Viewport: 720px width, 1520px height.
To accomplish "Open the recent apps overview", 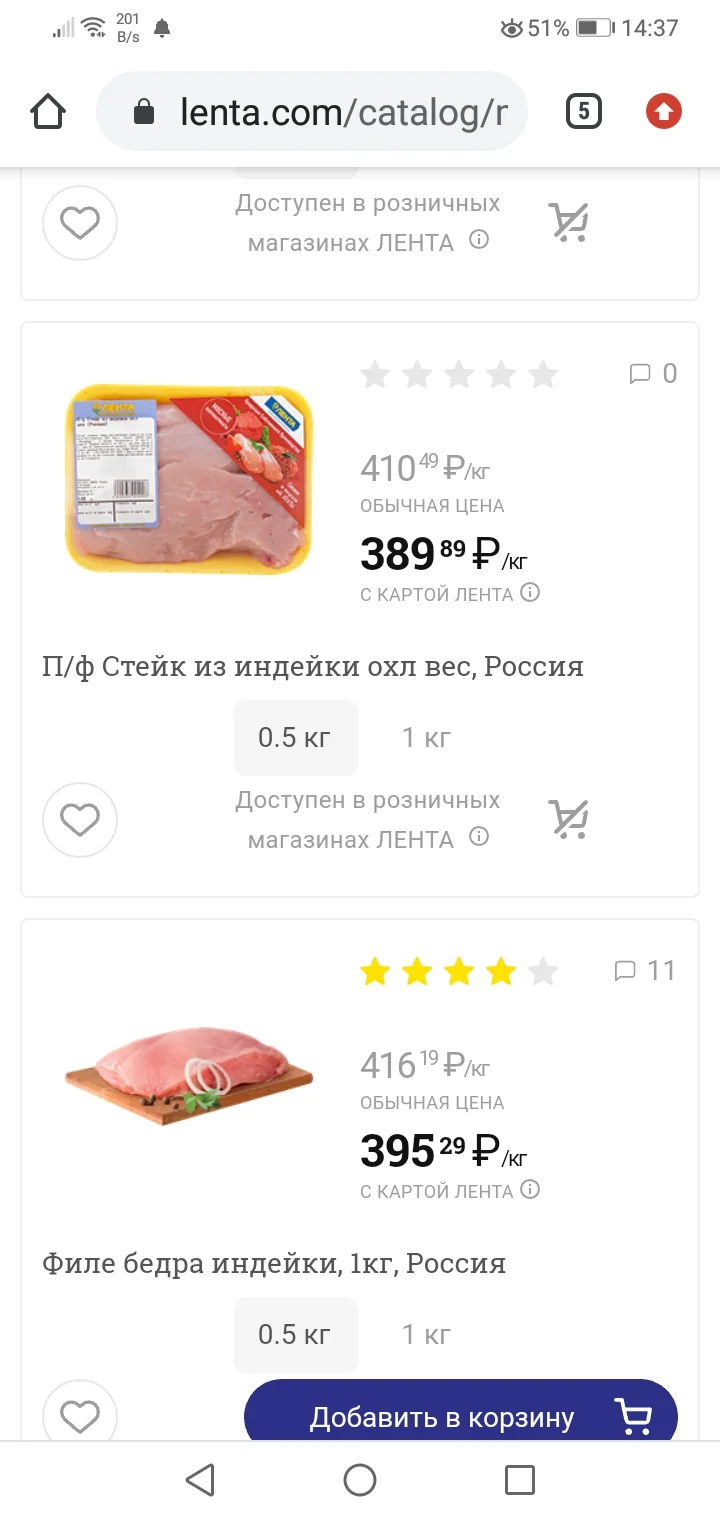I will point(519,1480).
